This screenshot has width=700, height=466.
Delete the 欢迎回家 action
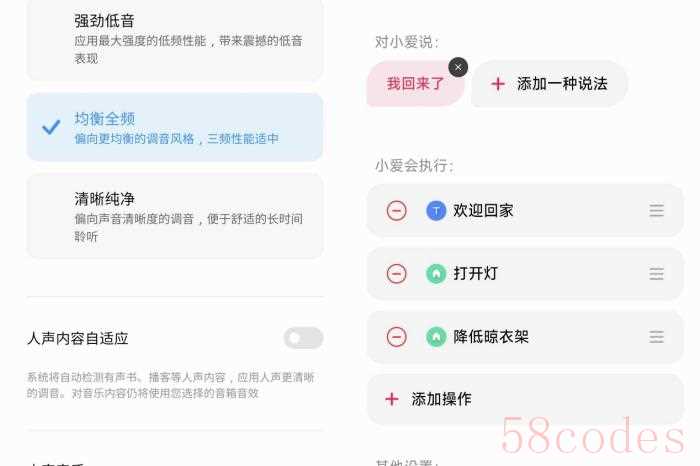pos(397,211)
